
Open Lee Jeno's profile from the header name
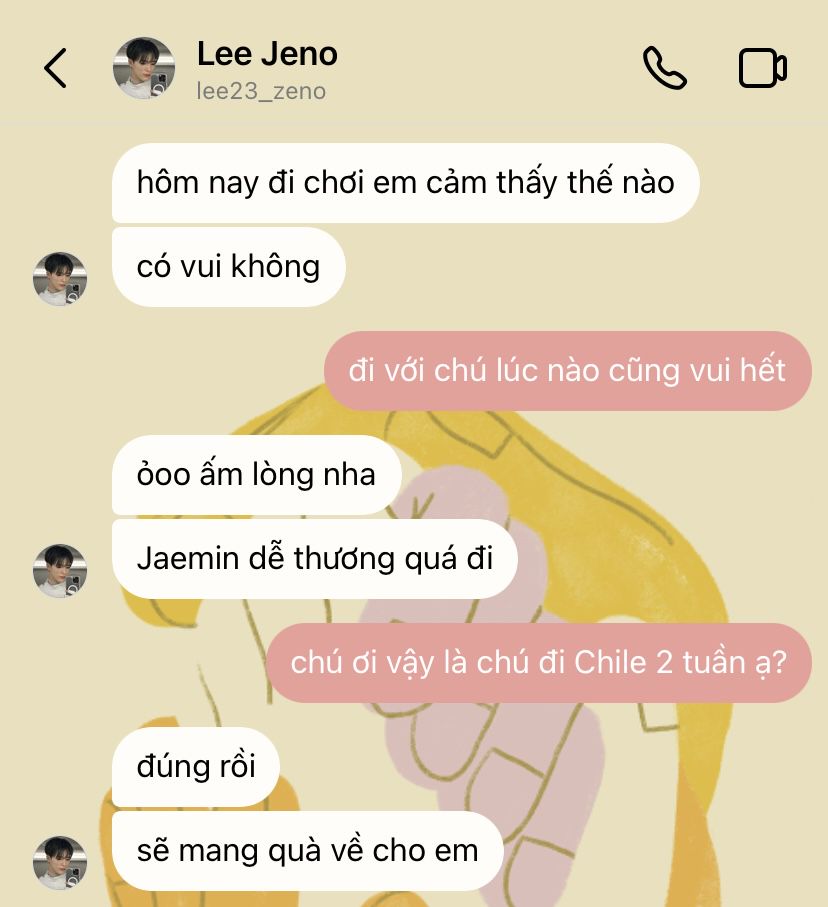[267, 54]
